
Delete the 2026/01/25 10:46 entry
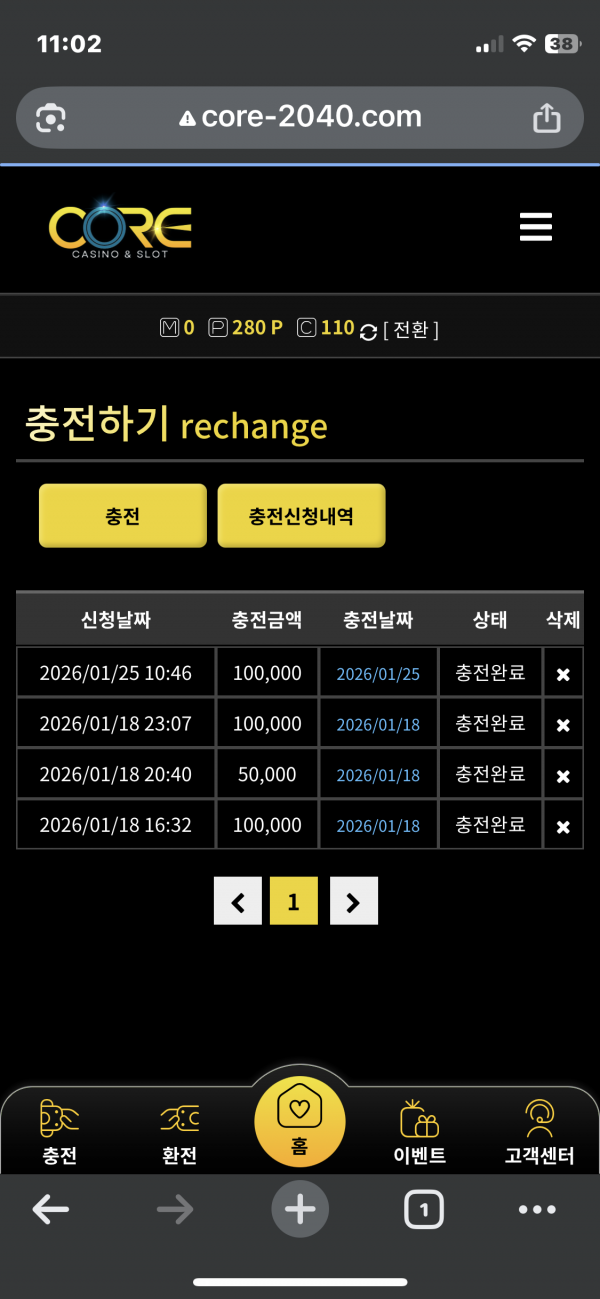[563, 674]
